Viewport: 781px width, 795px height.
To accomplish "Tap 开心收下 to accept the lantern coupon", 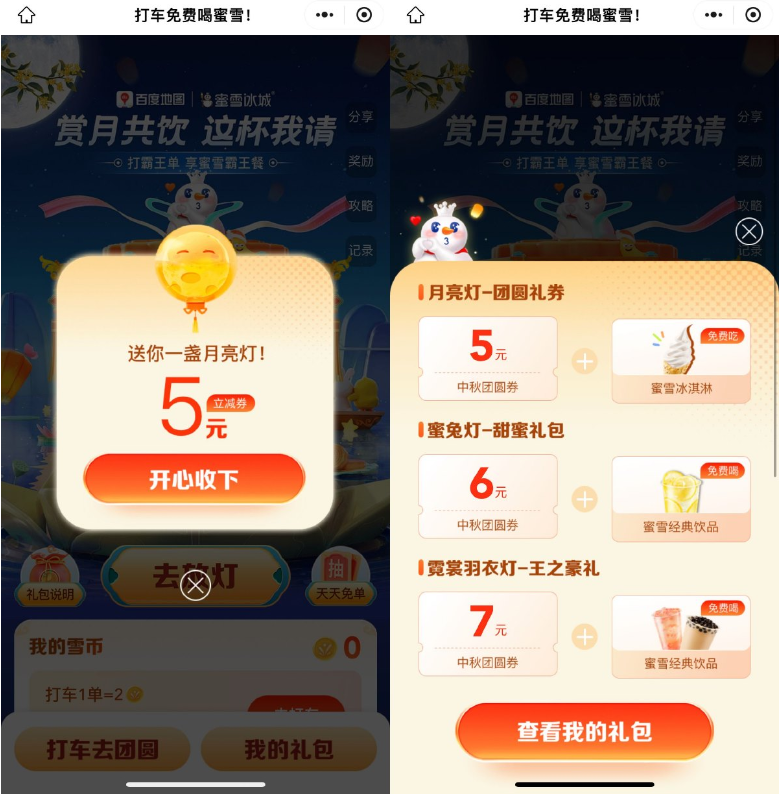I will pos(194,479).
